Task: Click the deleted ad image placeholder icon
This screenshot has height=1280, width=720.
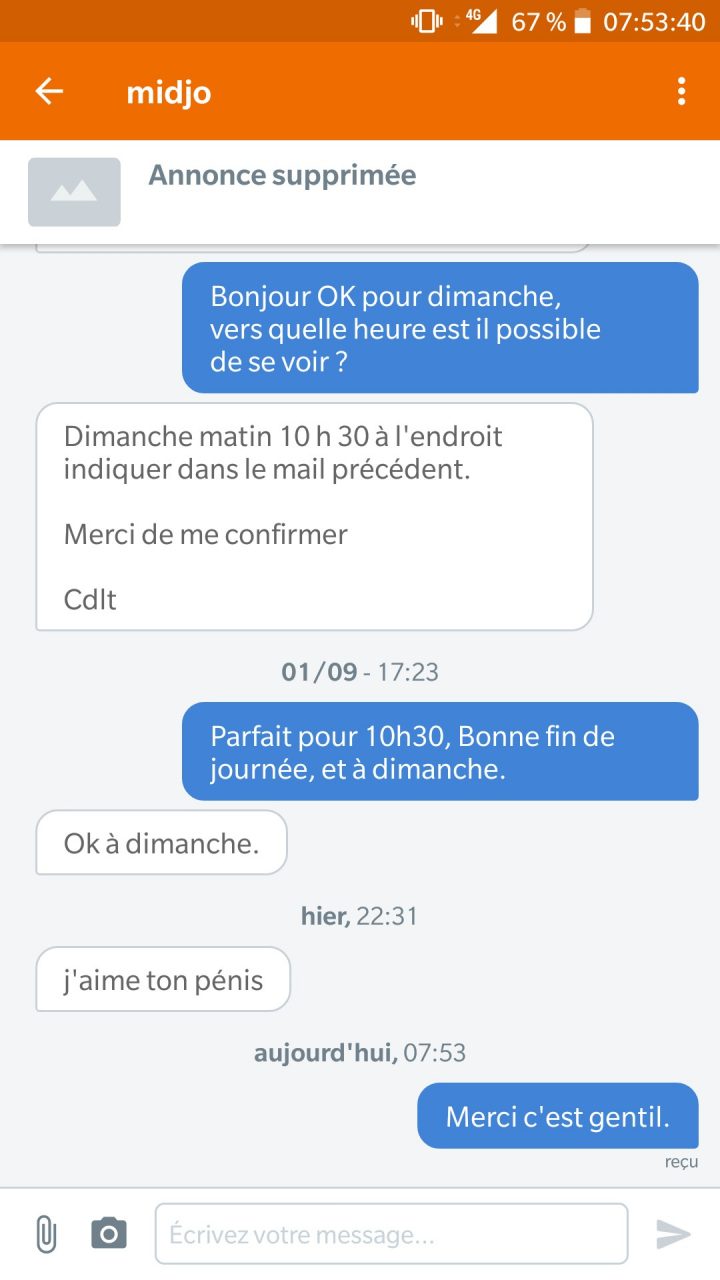Action: pos(74,191)
